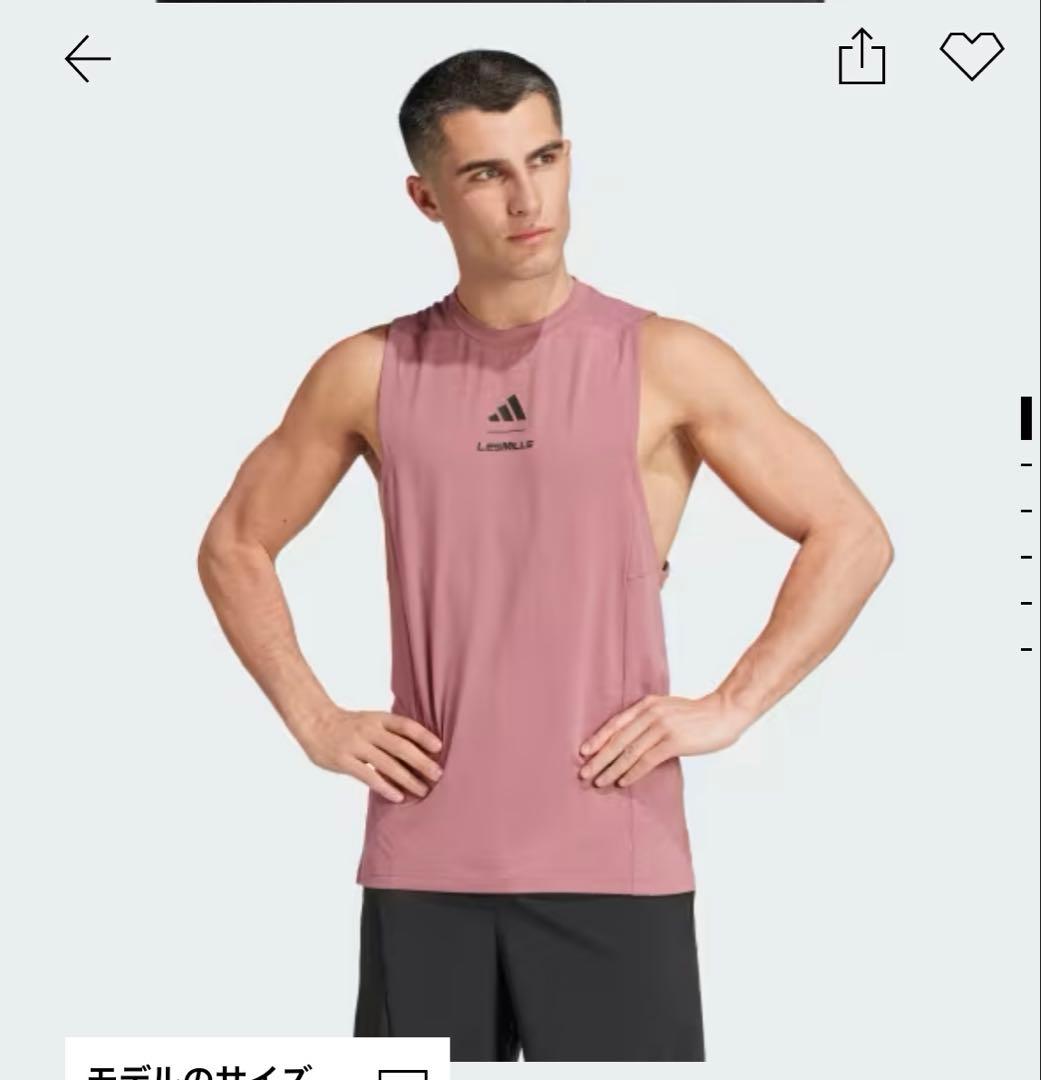
Task: Share this tank top product
Action: pyautogui.click(x=862, y=57)
